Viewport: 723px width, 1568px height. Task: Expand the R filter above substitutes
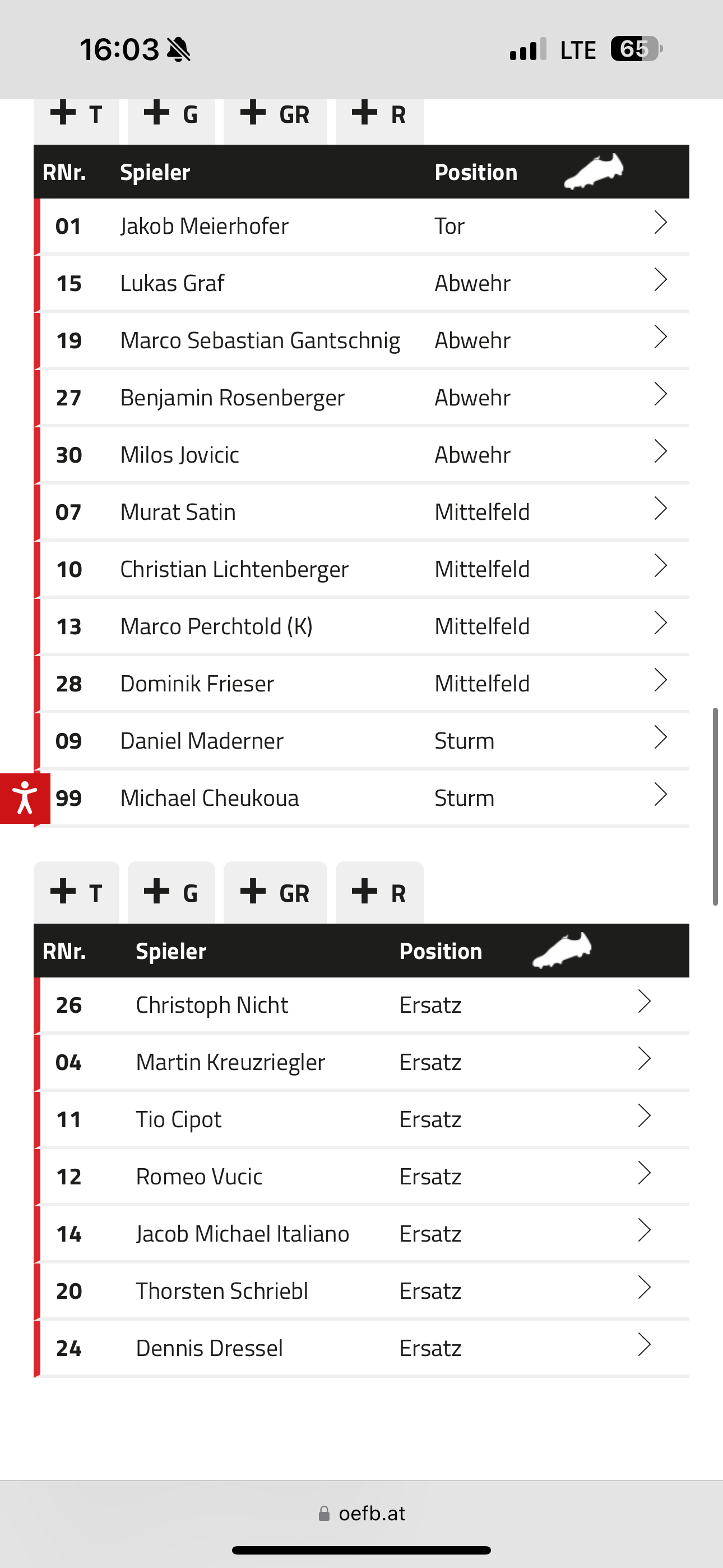click(x=379, y=892)
